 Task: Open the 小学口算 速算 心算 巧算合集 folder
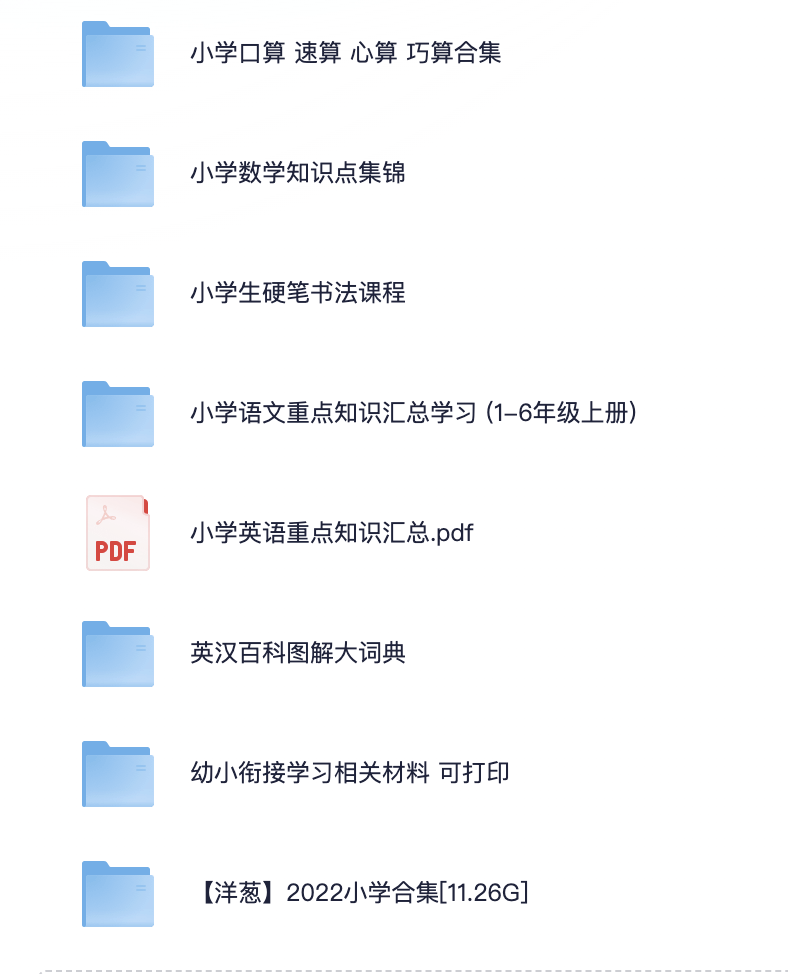(x=345, y=53)
